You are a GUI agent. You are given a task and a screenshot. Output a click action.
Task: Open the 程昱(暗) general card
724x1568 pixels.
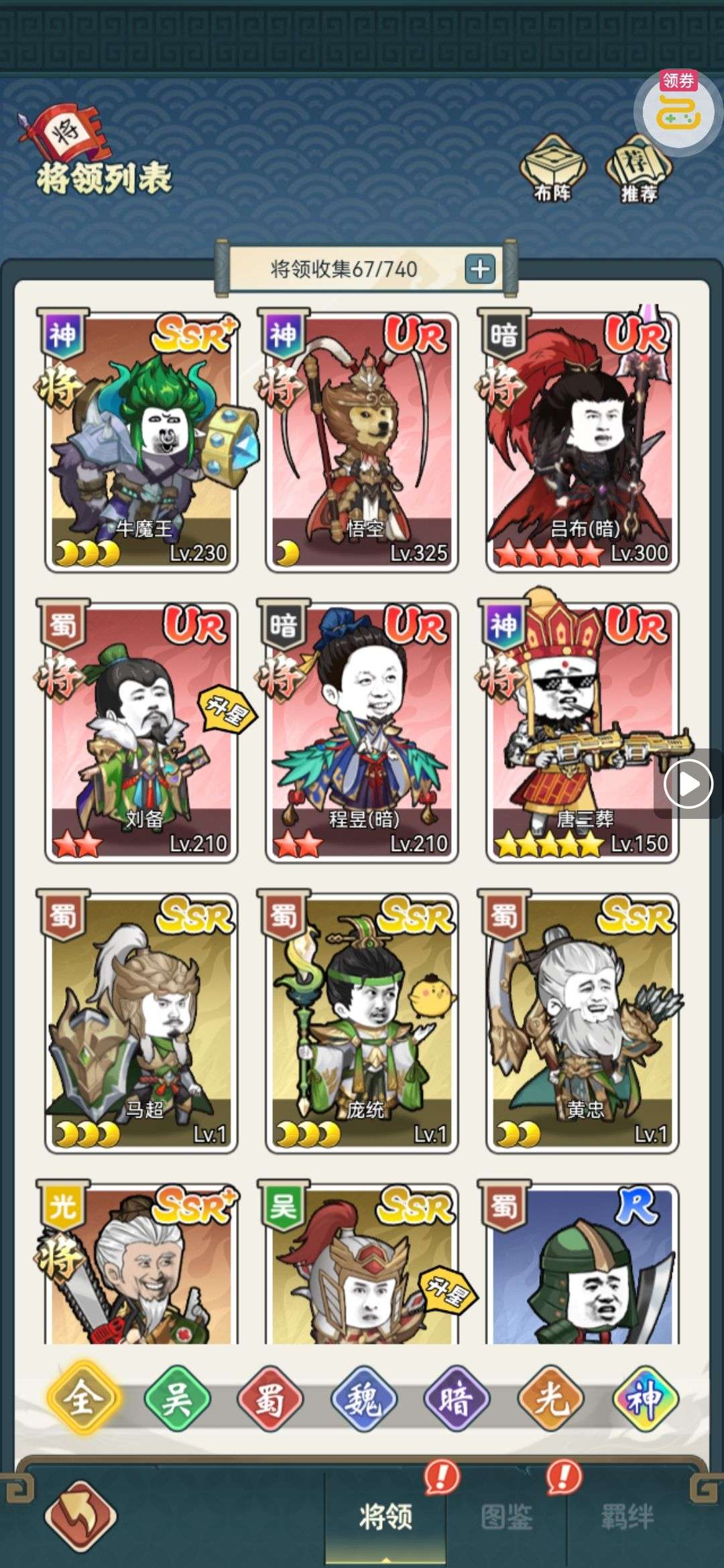tap(362, 732)
